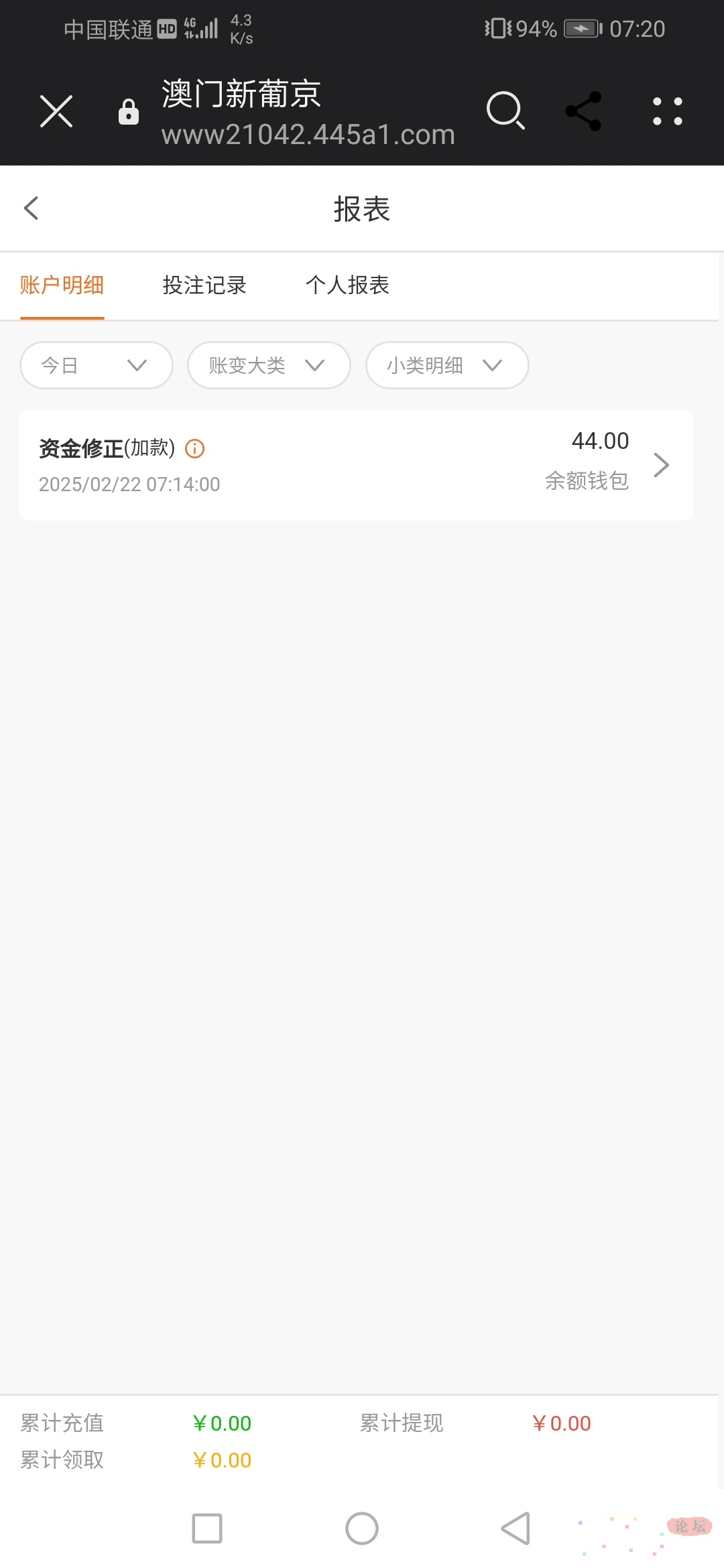Expand the 今日 date dropdown
This screenshot has height=1568, width=724.
point(97,365)
